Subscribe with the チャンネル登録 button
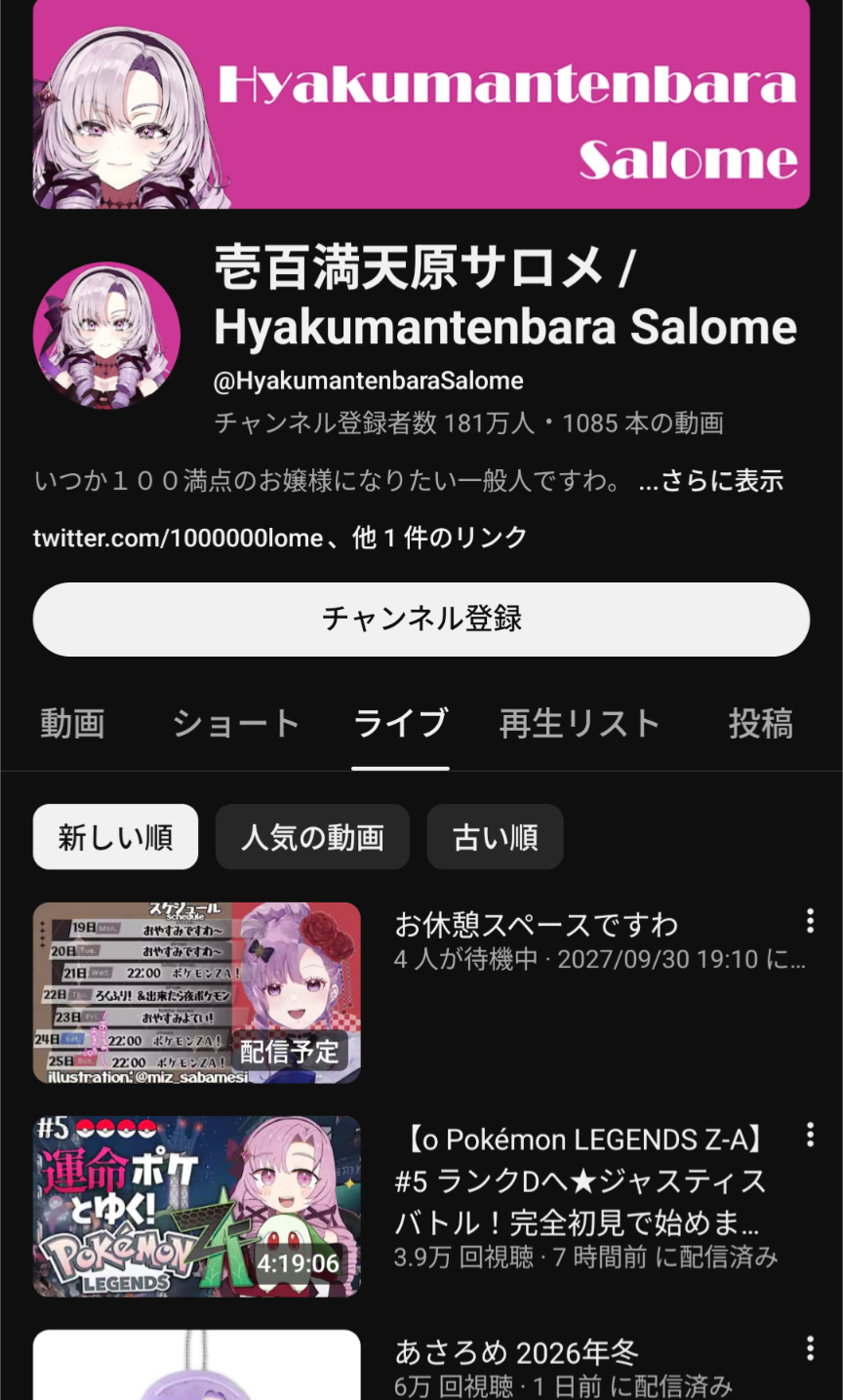The width and height of the screenshot is (843, 1400). (x=421, y=619)
